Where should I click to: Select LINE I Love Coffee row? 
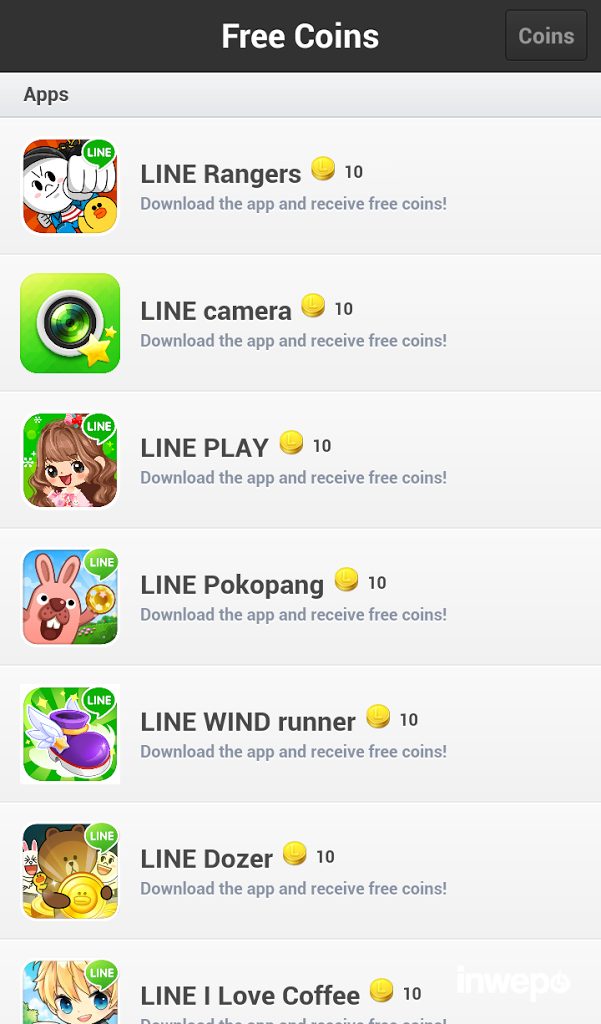point(300,995)
